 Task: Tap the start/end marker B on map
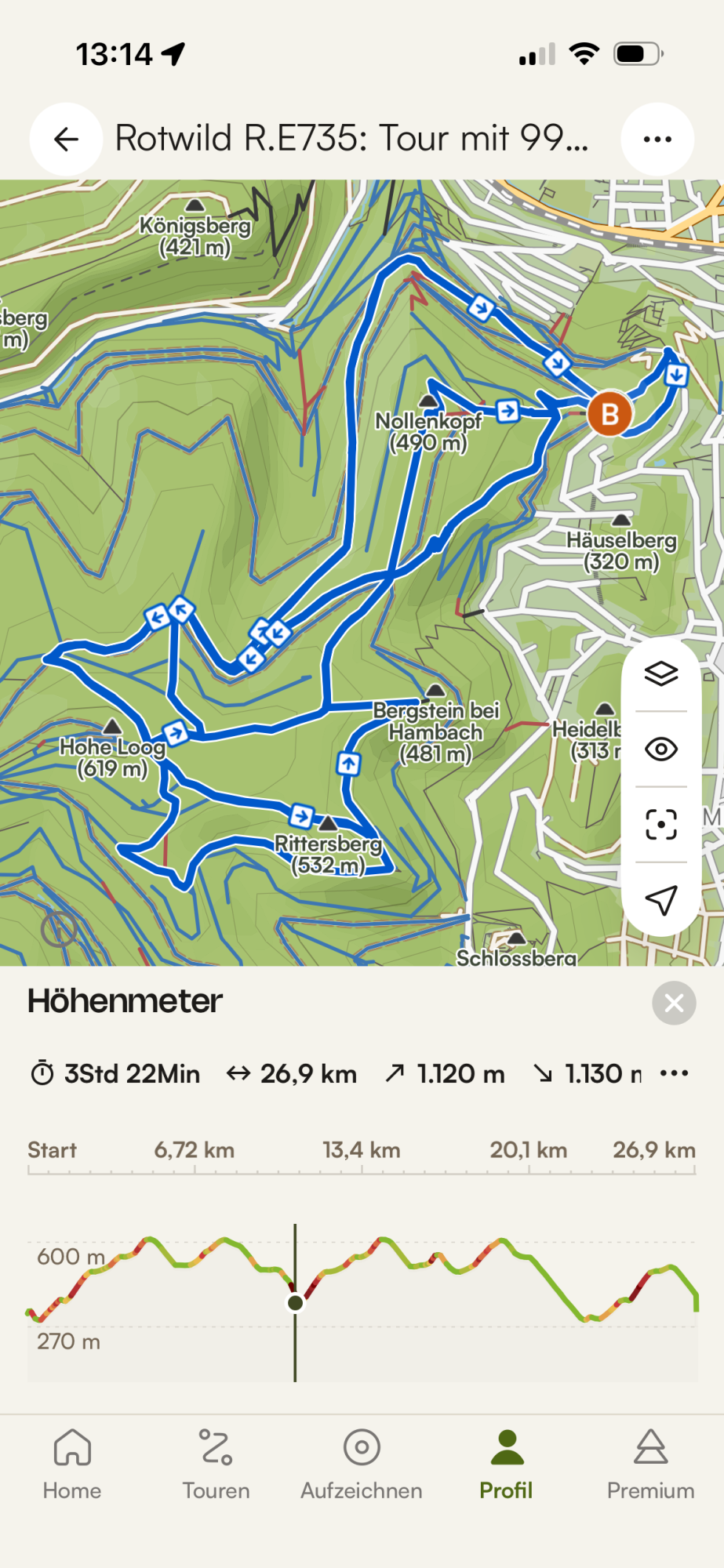point(609,414)
